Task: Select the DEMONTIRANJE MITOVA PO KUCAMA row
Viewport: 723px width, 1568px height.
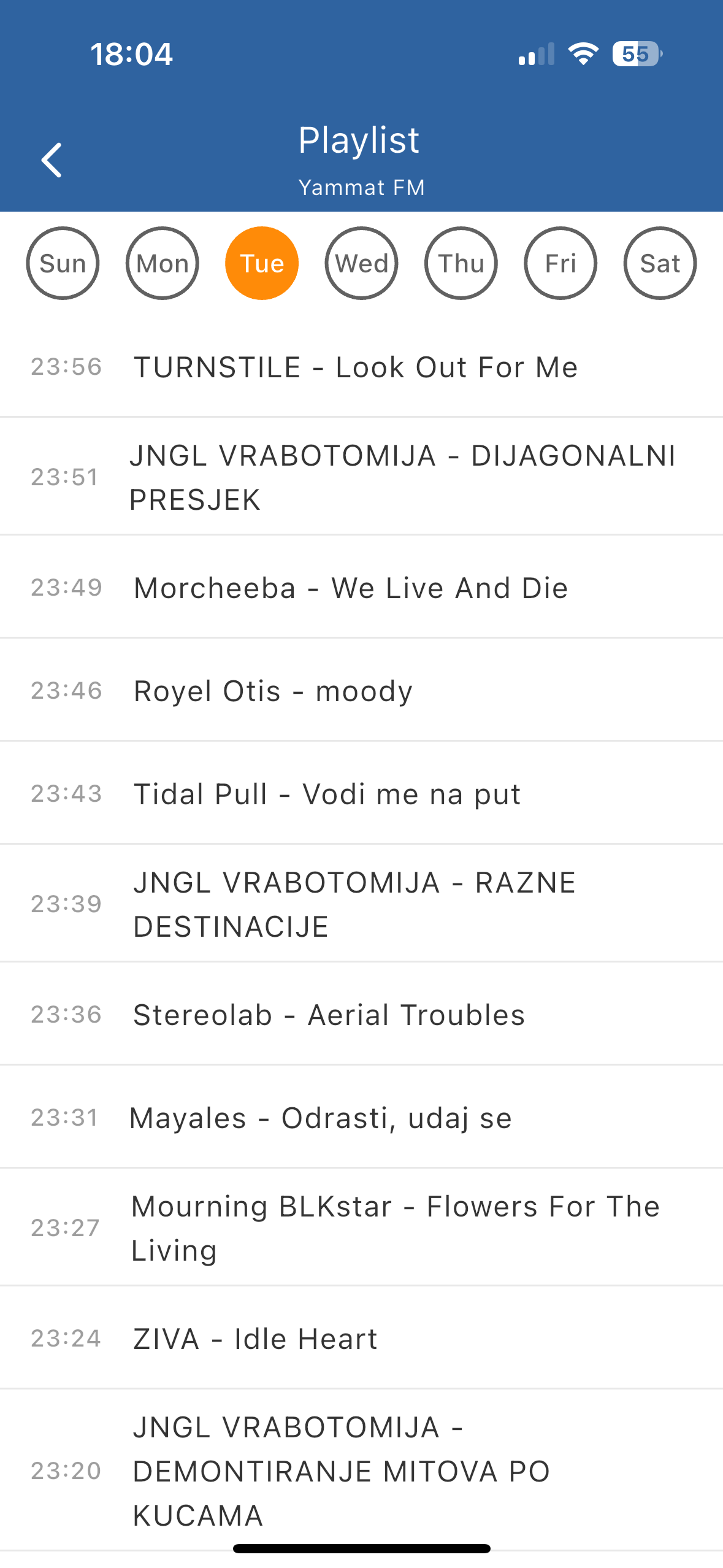Action: click(x=361, y=1470)
